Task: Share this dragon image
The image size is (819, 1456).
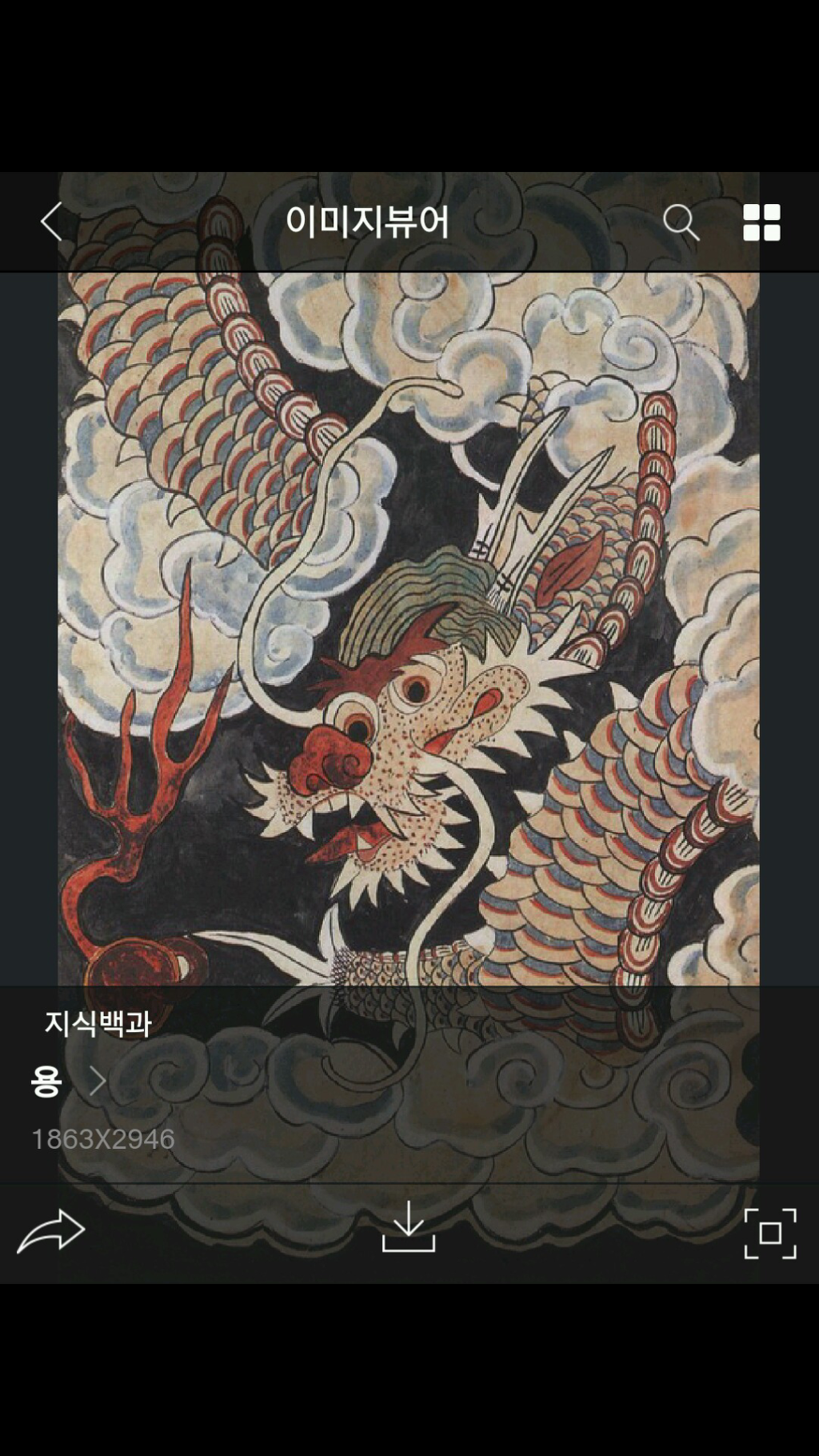Action: pyautogui.click(x=51, y=1232)
